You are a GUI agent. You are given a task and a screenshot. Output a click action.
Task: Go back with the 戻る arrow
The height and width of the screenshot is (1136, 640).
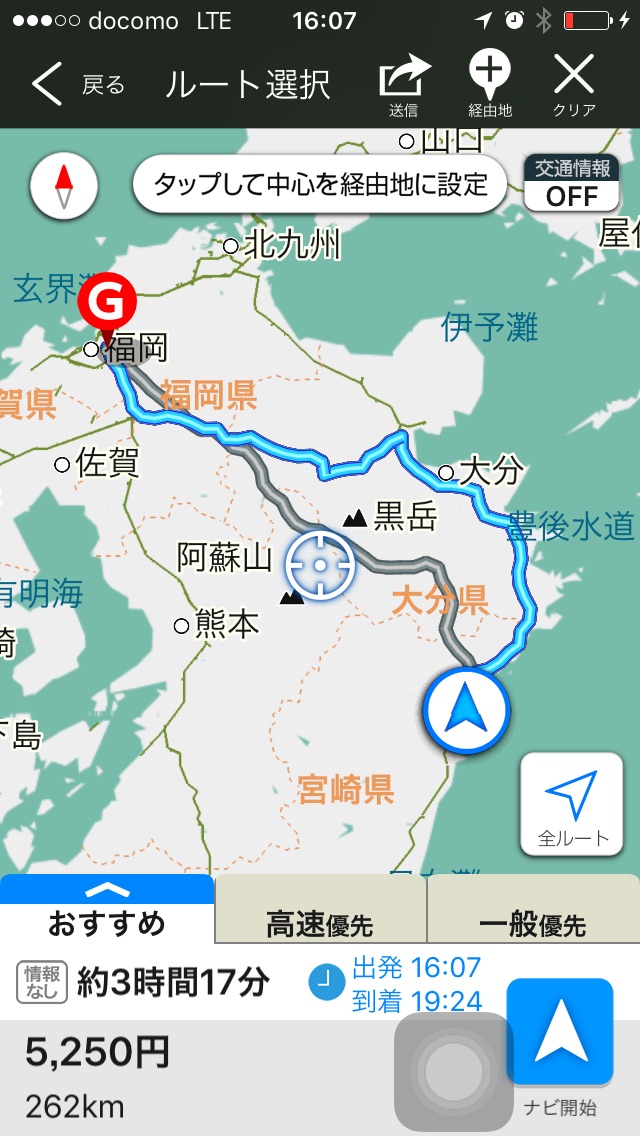(75, 85)
